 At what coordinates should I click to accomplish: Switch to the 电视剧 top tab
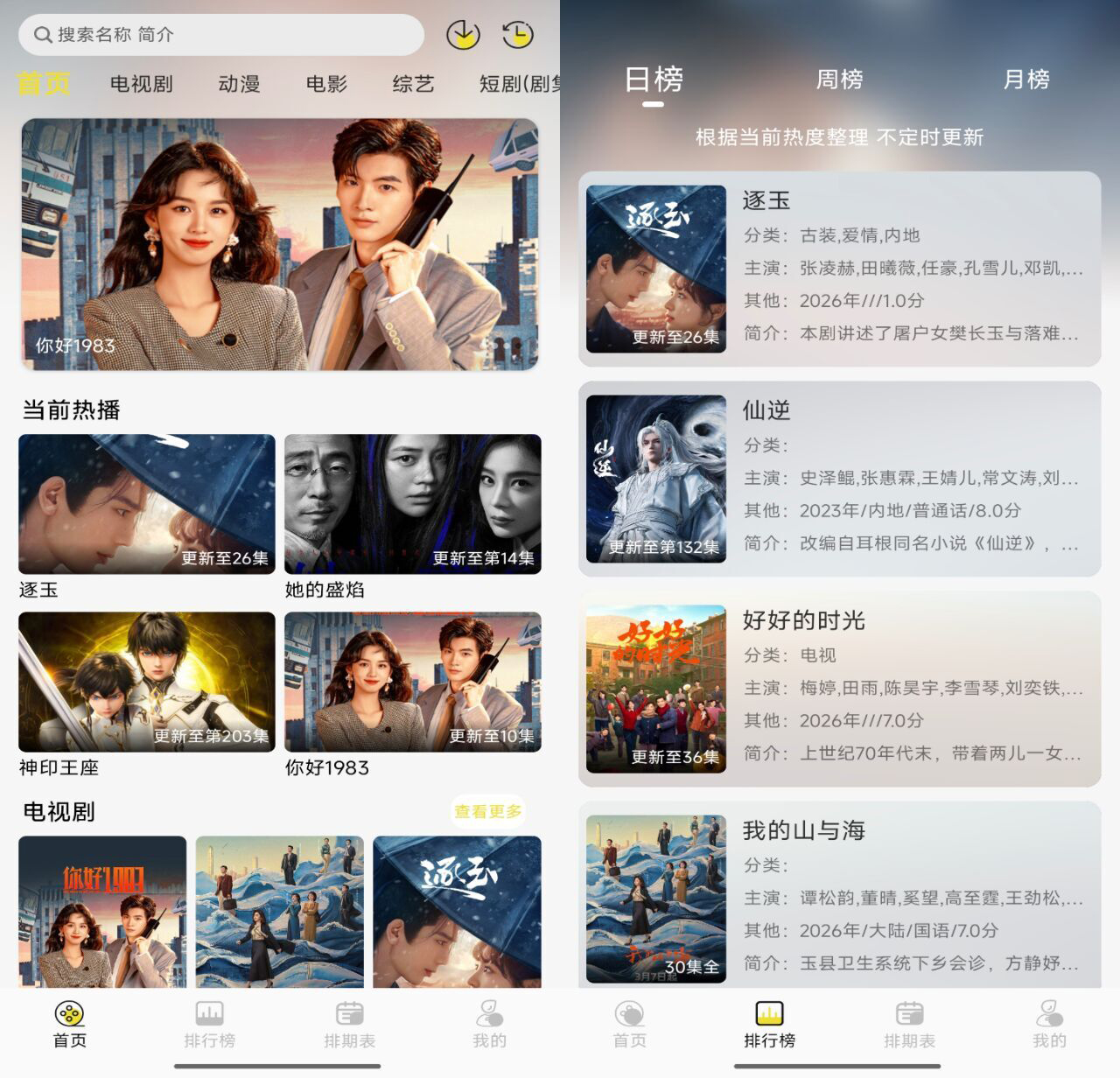(x=141, y=84)
